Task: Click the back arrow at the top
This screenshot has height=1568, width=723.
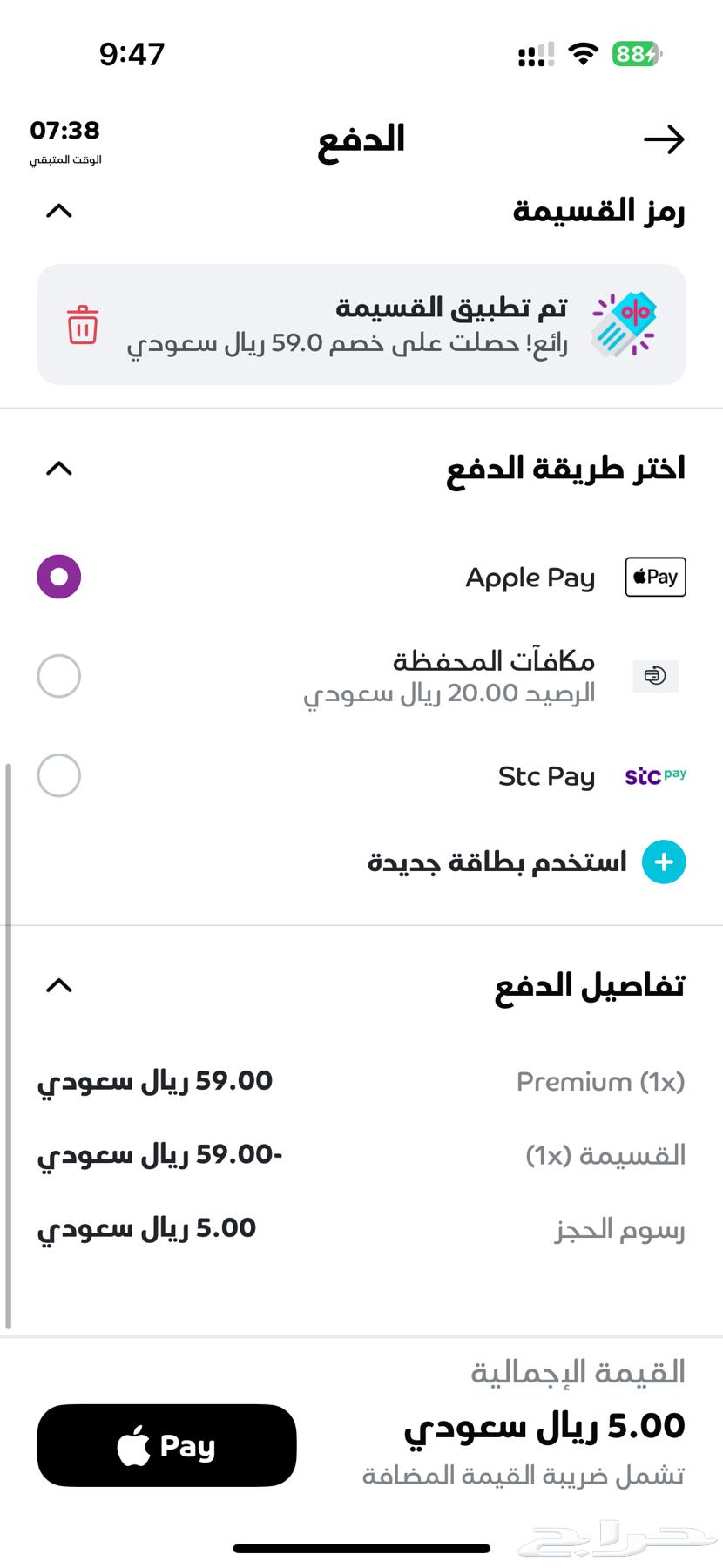Action: (x=665, y=139)
